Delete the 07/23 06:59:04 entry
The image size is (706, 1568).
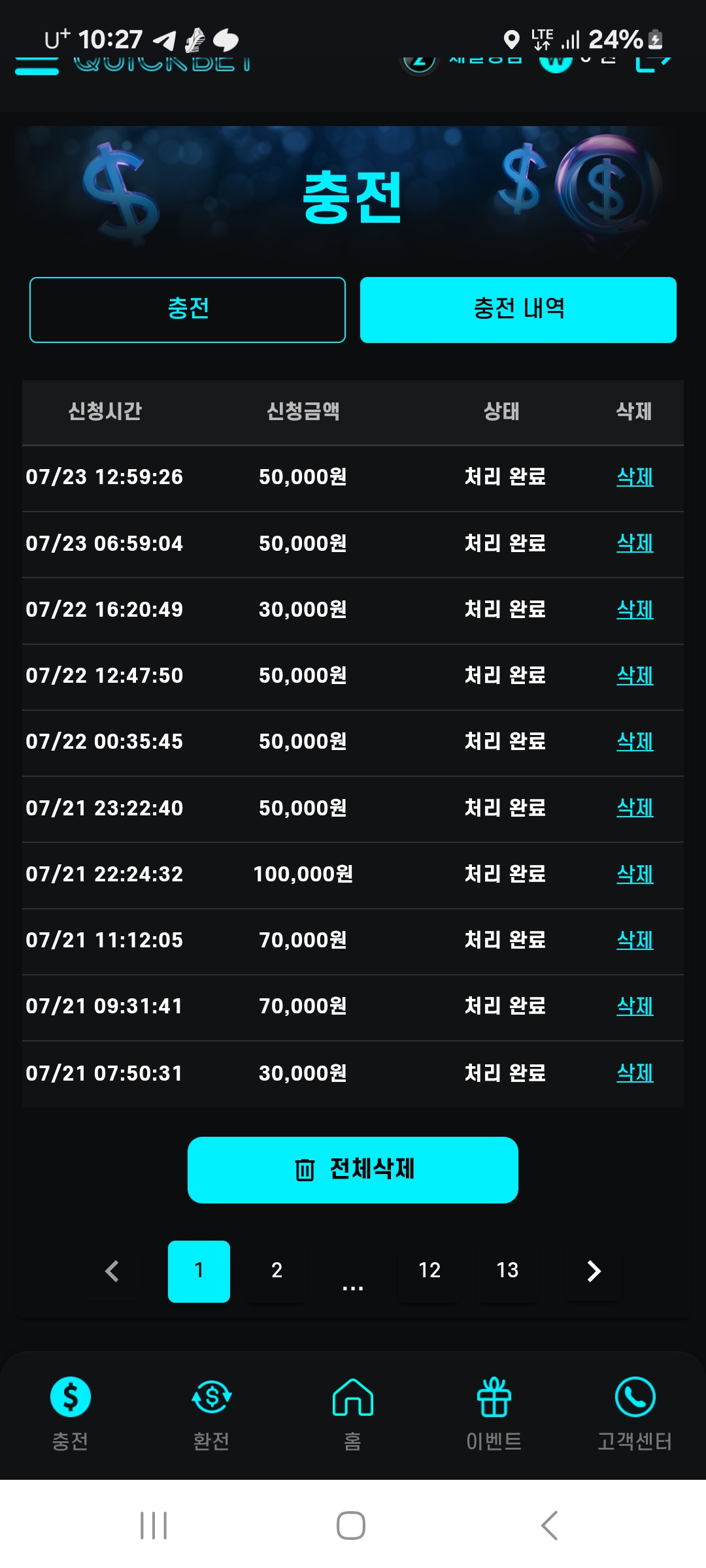(x=635, y=543)
